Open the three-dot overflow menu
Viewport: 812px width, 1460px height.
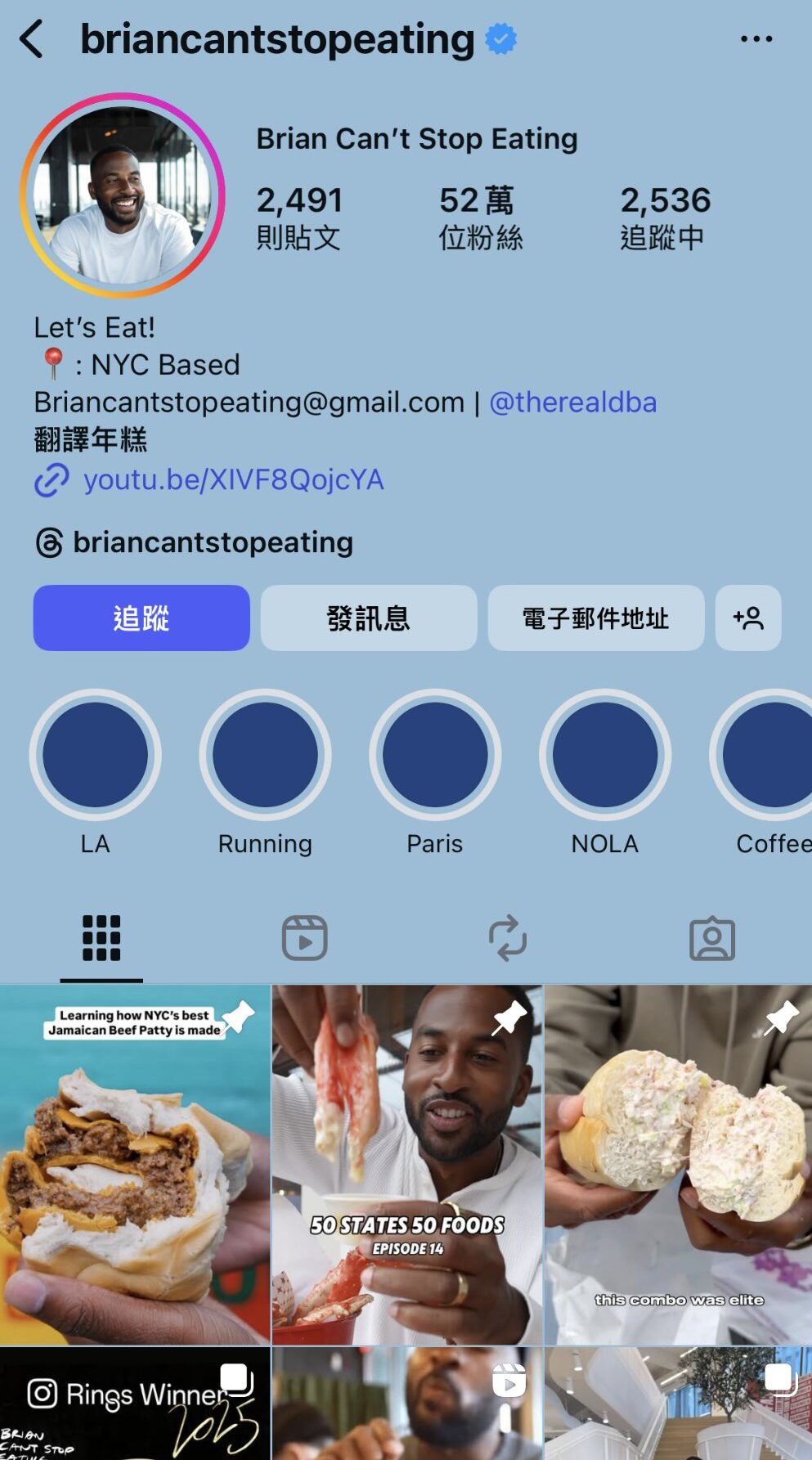[756, 38]
